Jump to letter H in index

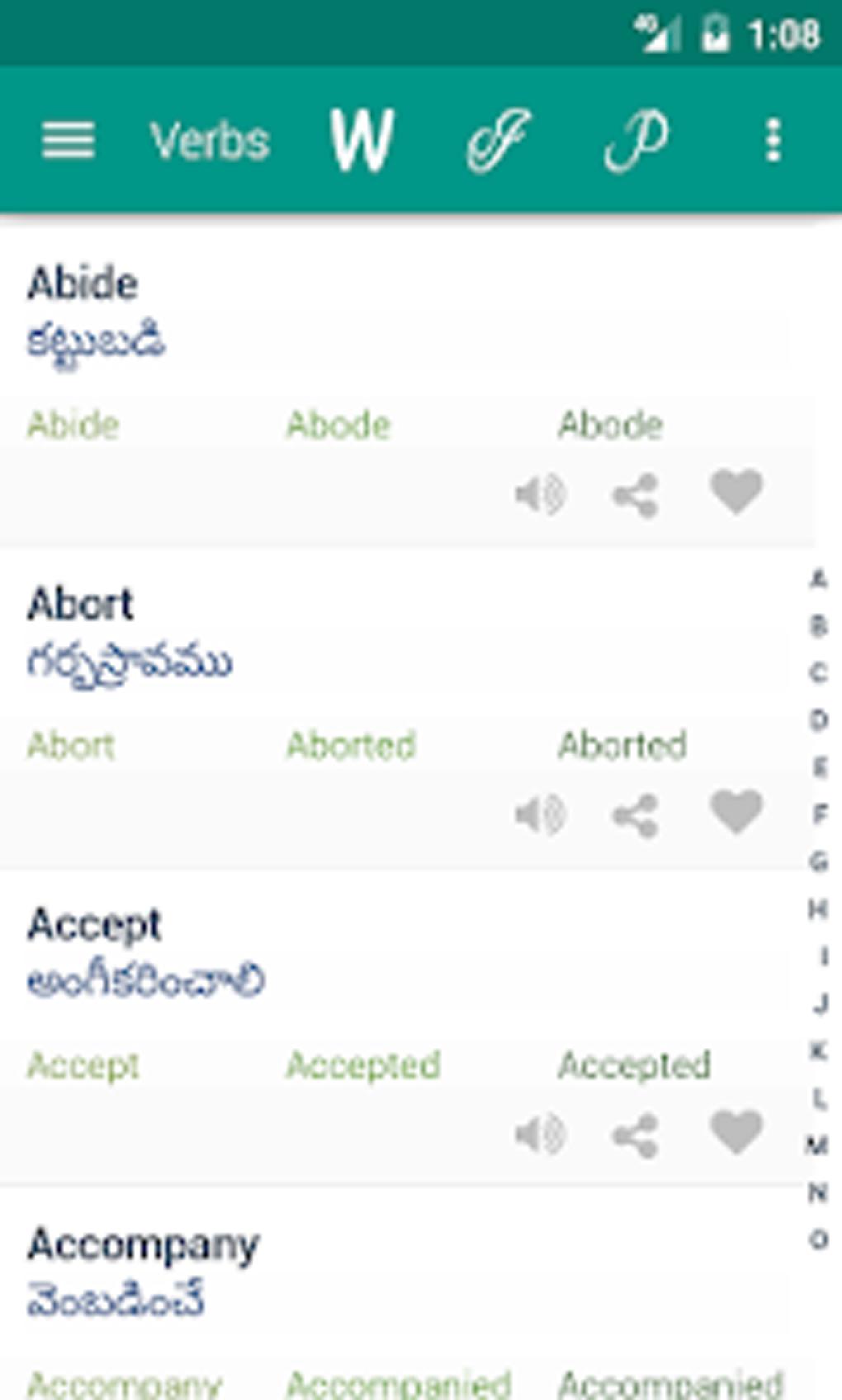coord(818,909)
